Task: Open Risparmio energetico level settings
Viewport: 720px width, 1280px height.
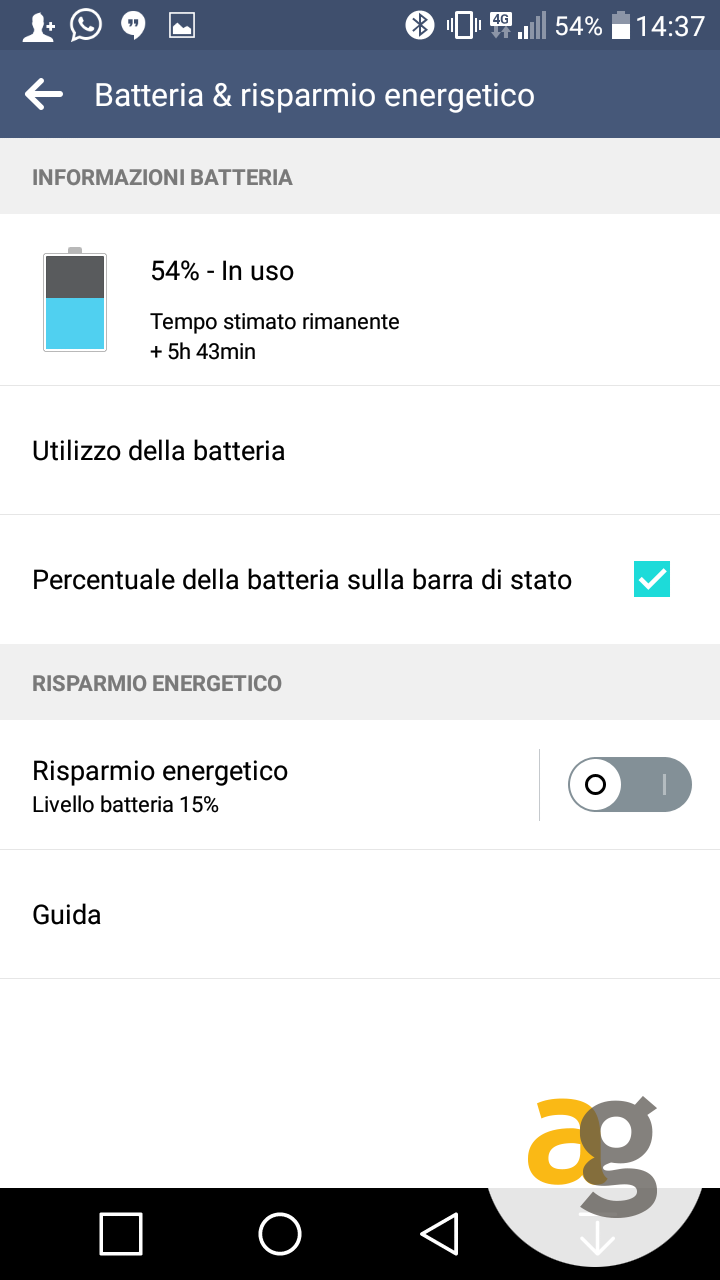Action: pyautogui.click(x=270, y=785)
